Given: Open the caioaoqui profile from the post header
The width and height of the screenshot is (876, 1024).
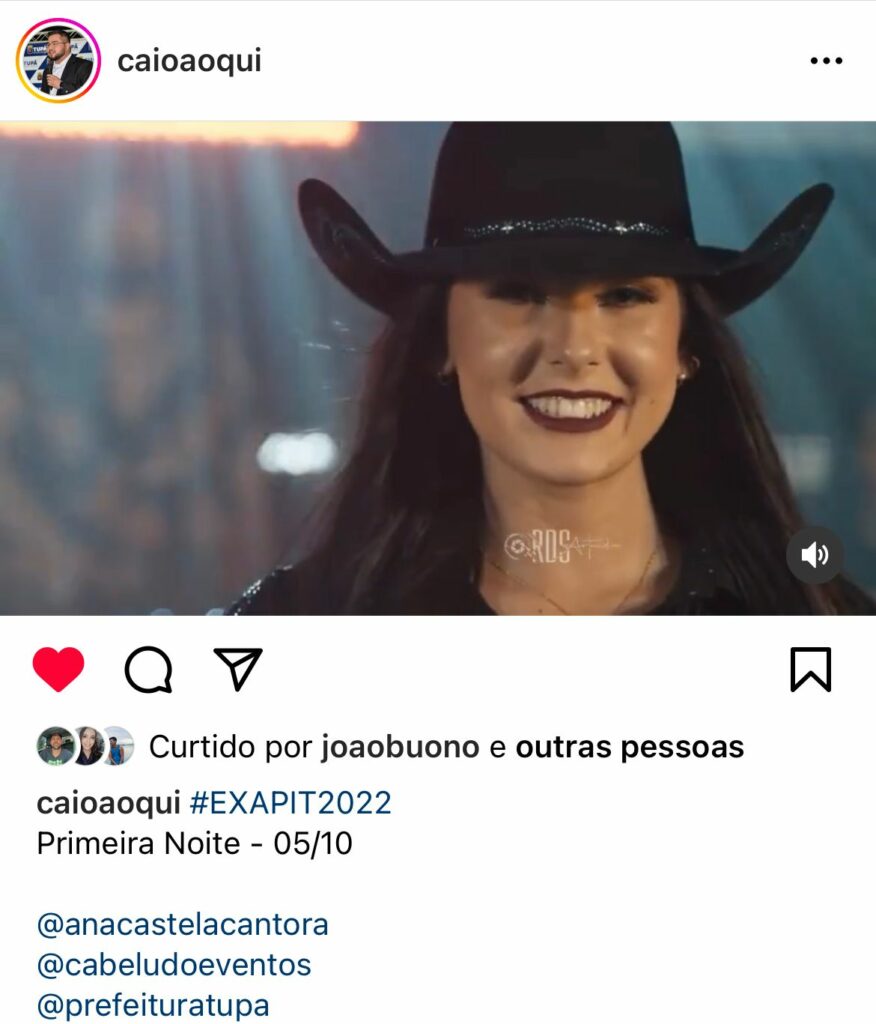Looking at the screenshot, I should coord(189,61).
